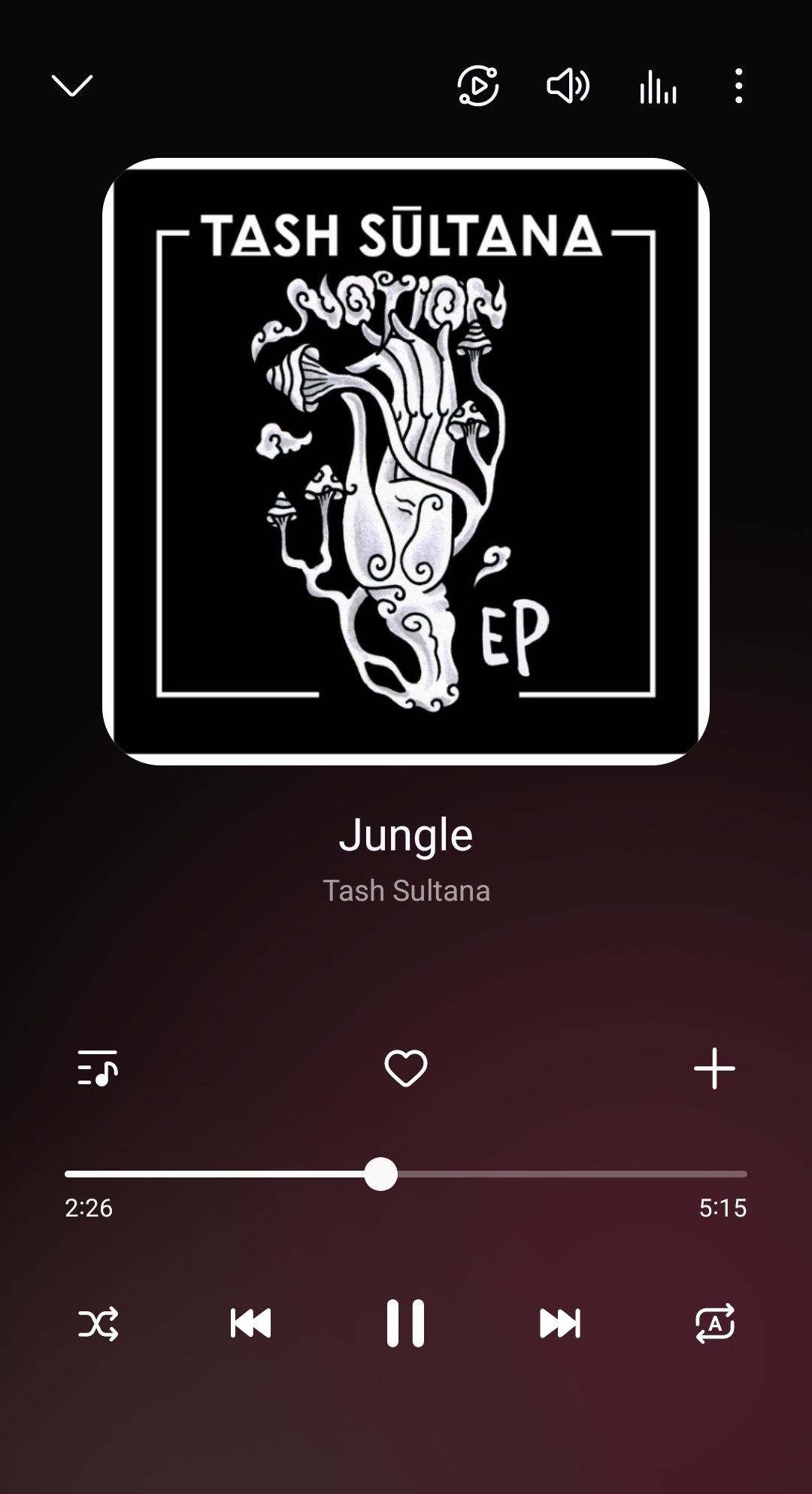Collapse the now playing screen

click(x=71, y=86)
